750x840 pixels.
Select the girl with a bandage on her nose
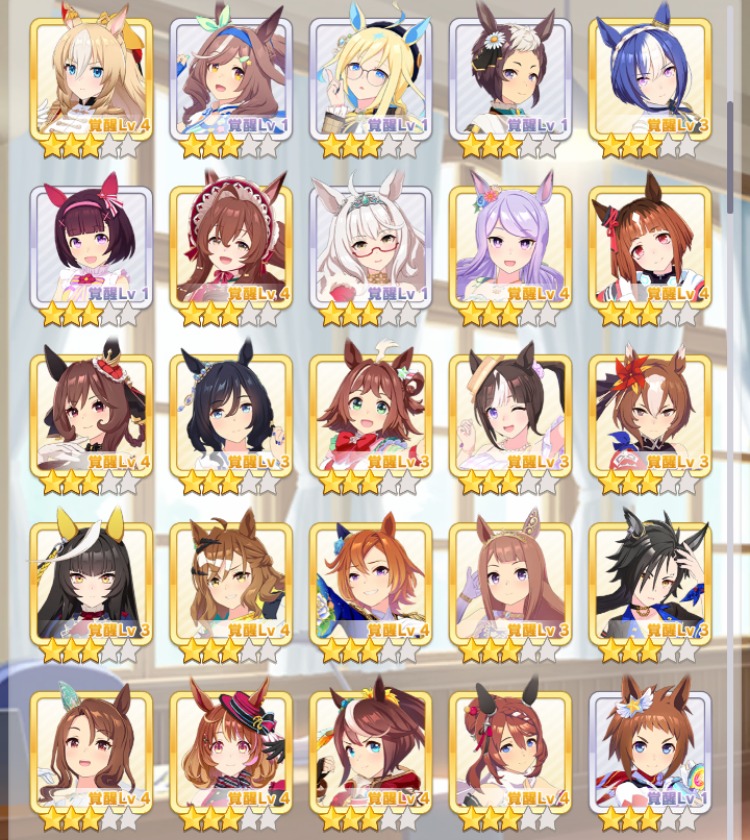(x=231, y=583)
